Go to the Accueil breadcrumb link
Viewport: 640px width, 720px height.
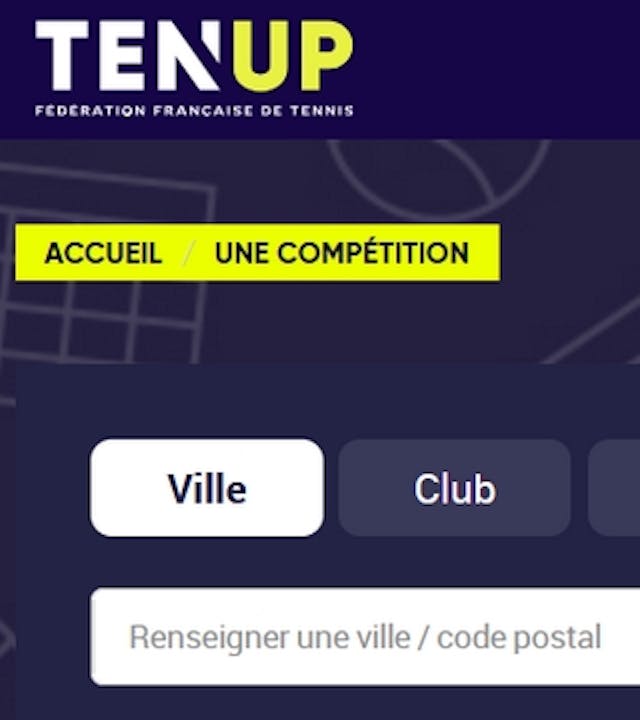coord(103,253)
